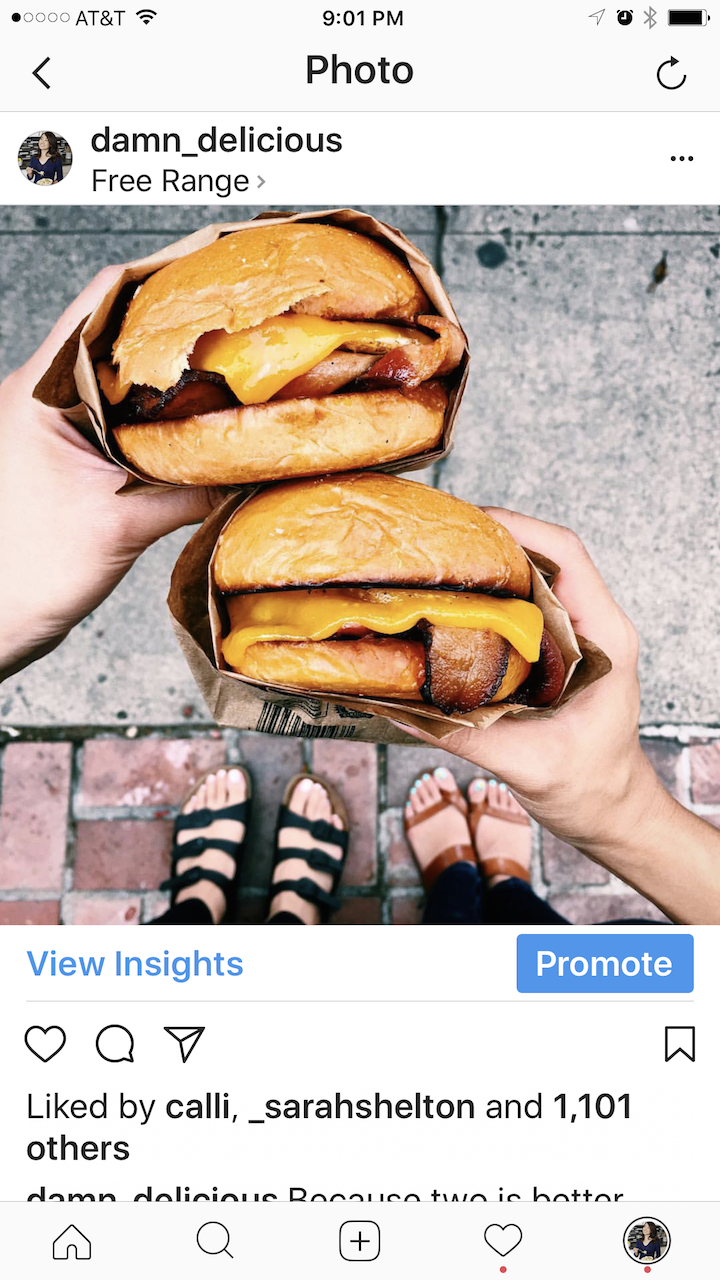Save the post with the bookmark icon
The width and height of the screenshot is (720, 1280).
[x=679, y=1043]
